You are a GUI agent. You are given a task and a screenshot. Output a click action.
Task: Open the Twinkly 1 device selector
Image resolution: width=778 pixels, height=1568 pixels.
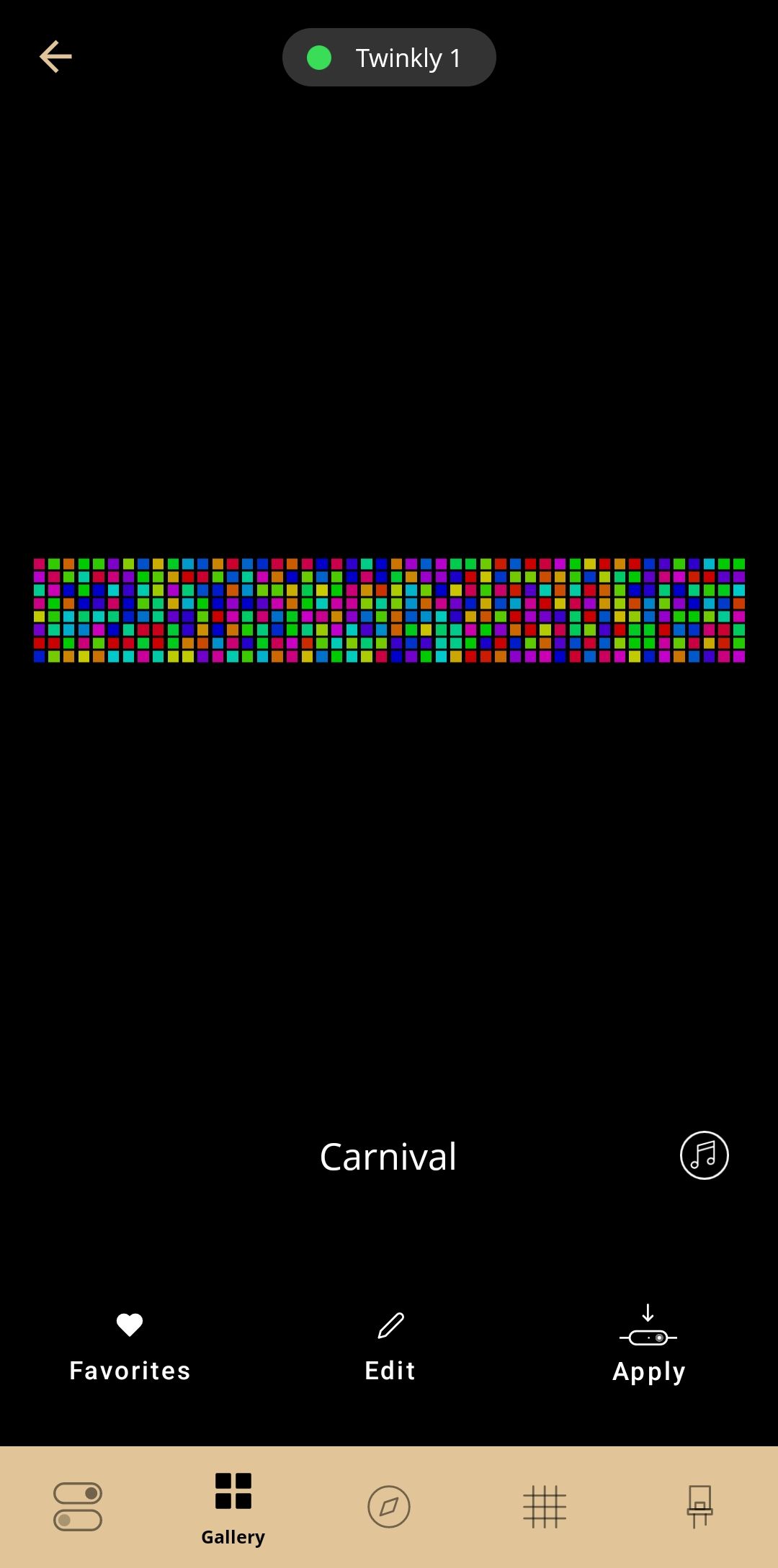pyautogui.click(x=389, y=58)
